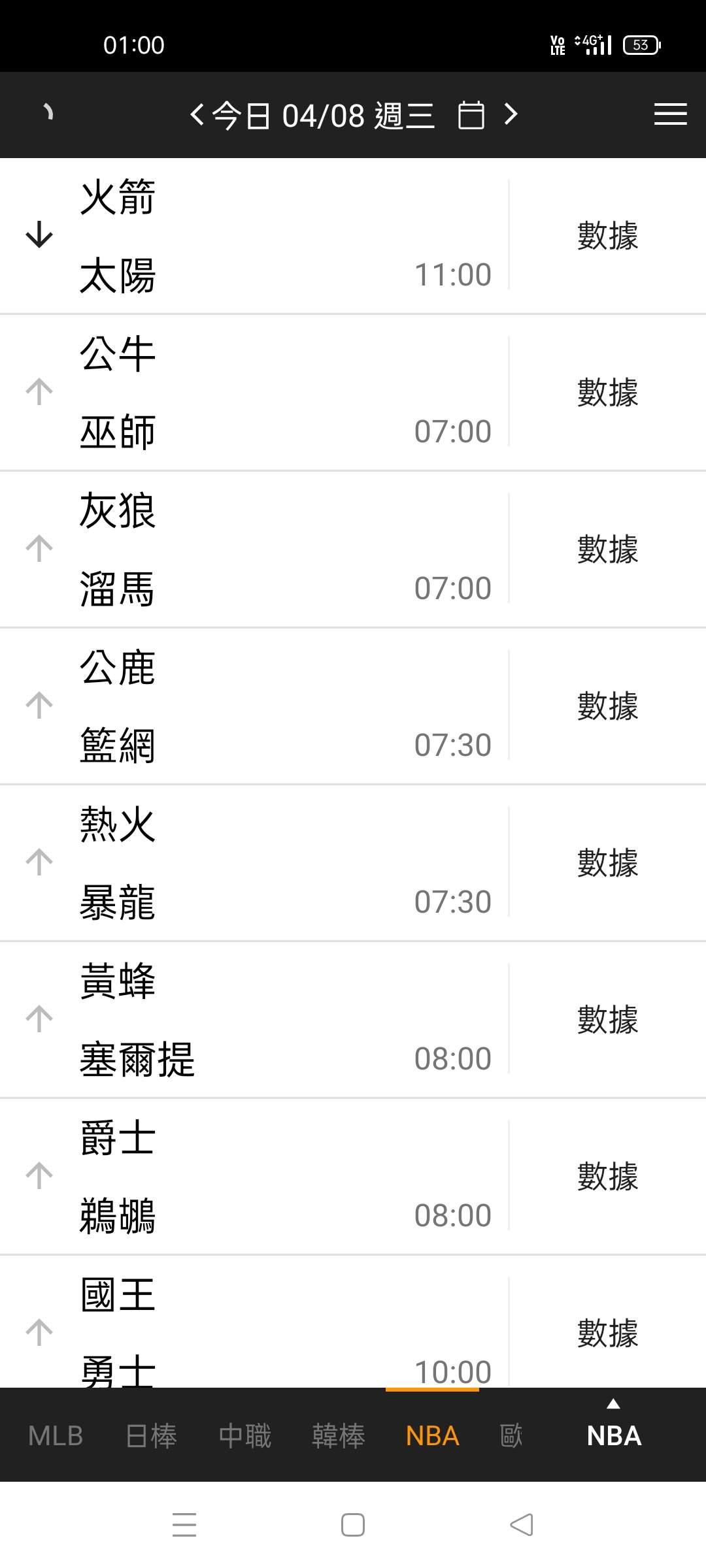The image size is (706, 1568).
Task: Open the 火箭 vs 太陽 game row
Action: [x=261, y=235]
